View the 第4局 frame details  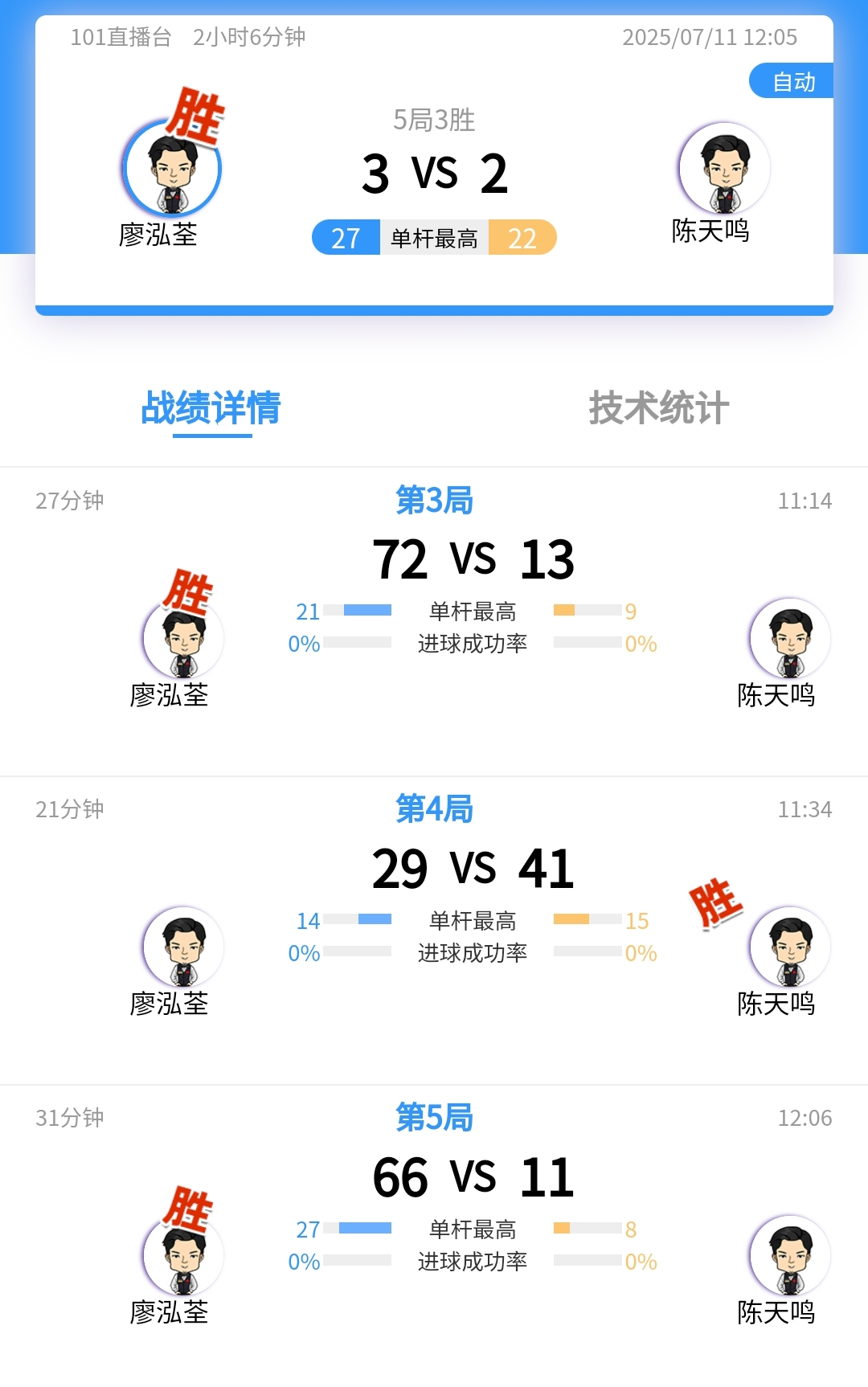(x=434, y=809)
